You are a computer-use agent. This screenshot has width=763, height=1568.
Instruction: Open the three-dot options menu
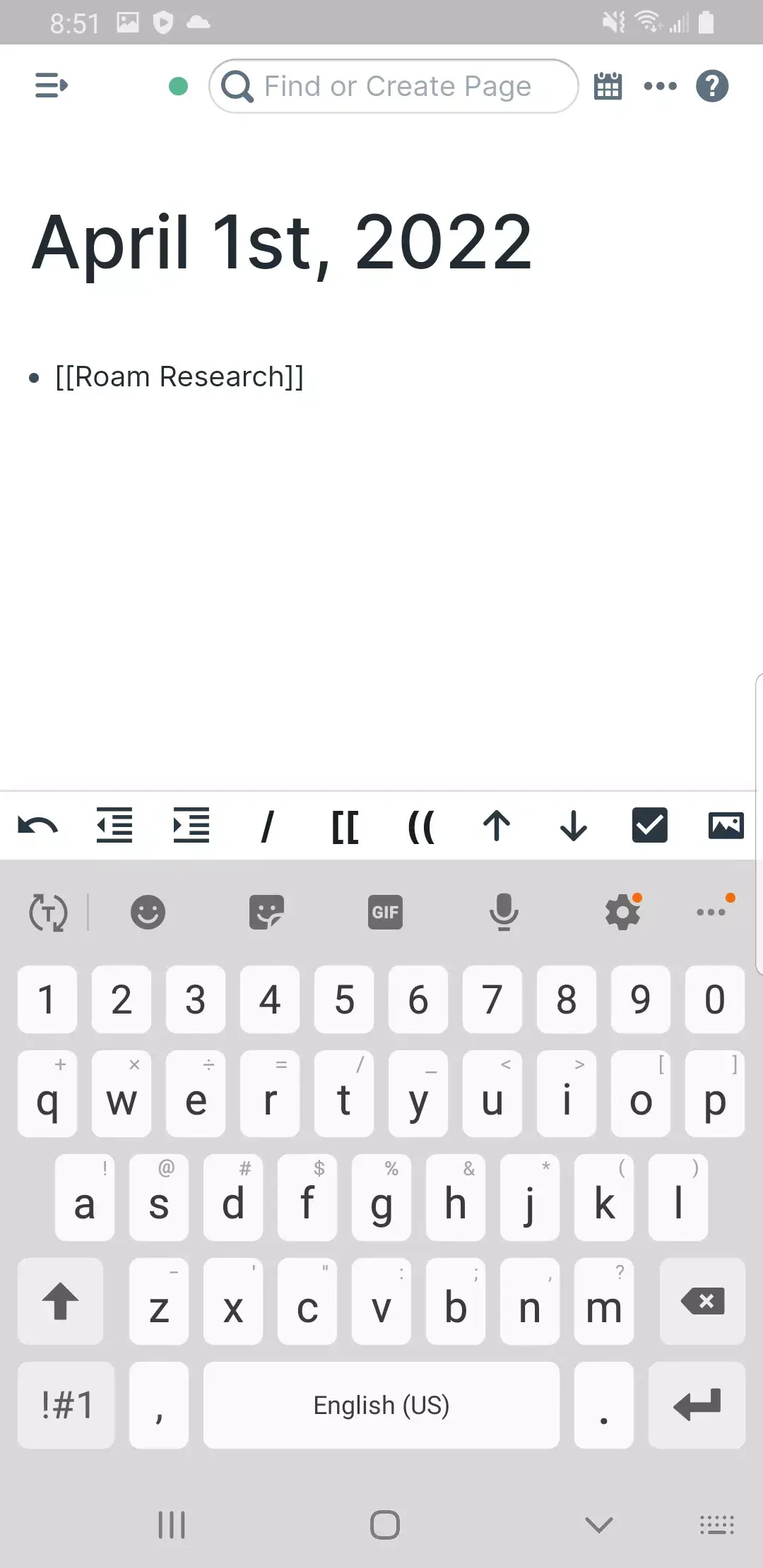(660, 85)
